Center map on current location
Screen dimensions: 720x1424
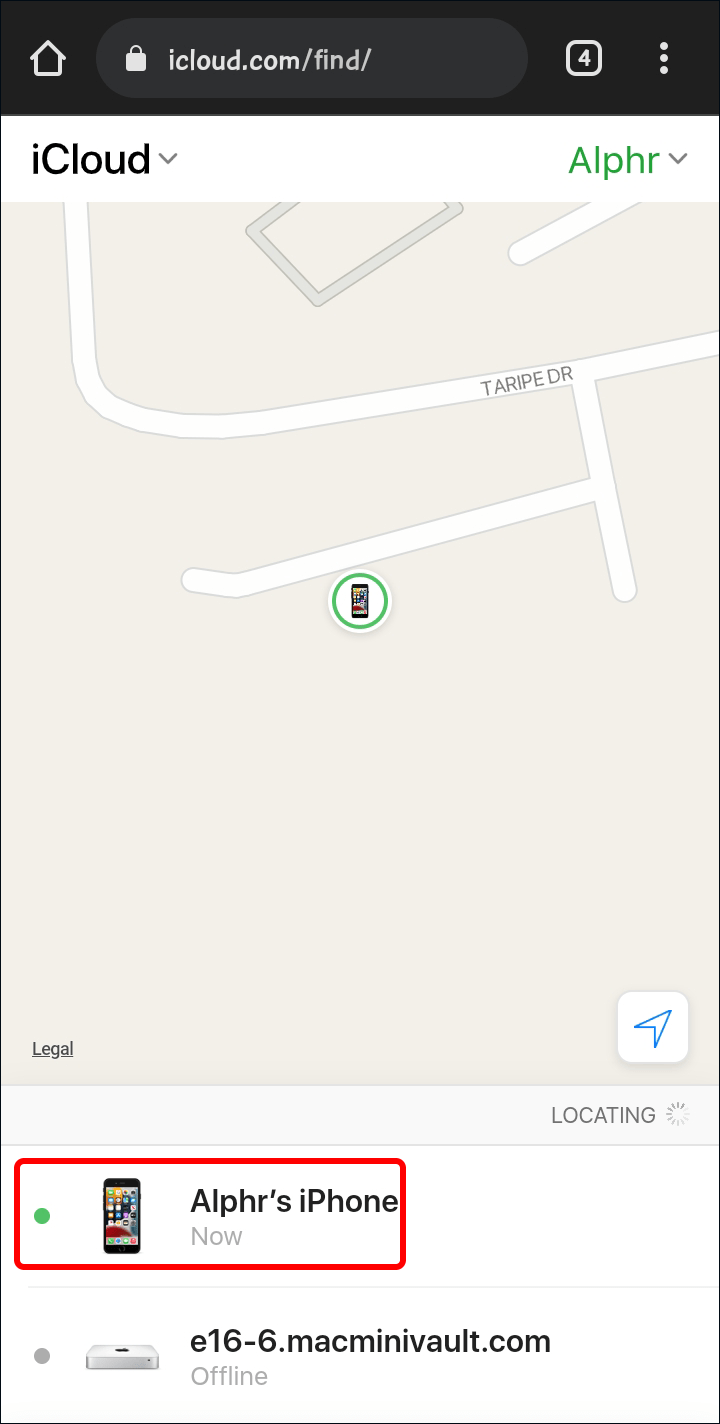tap(653, 1027)
